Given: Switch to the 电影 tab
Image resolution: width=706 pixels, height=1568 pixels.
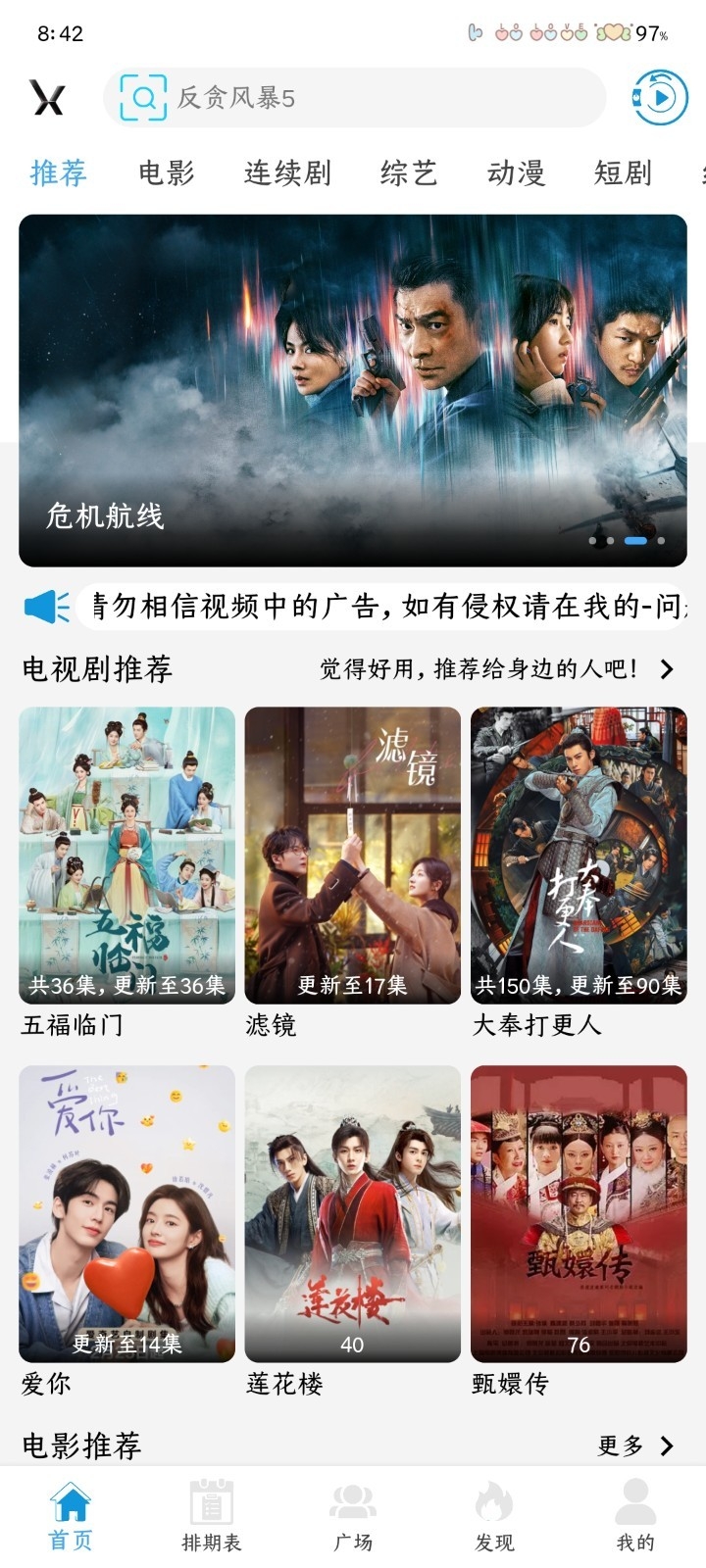Looking at the screenshot, I should pyautogui.click(x=166, y=173).
